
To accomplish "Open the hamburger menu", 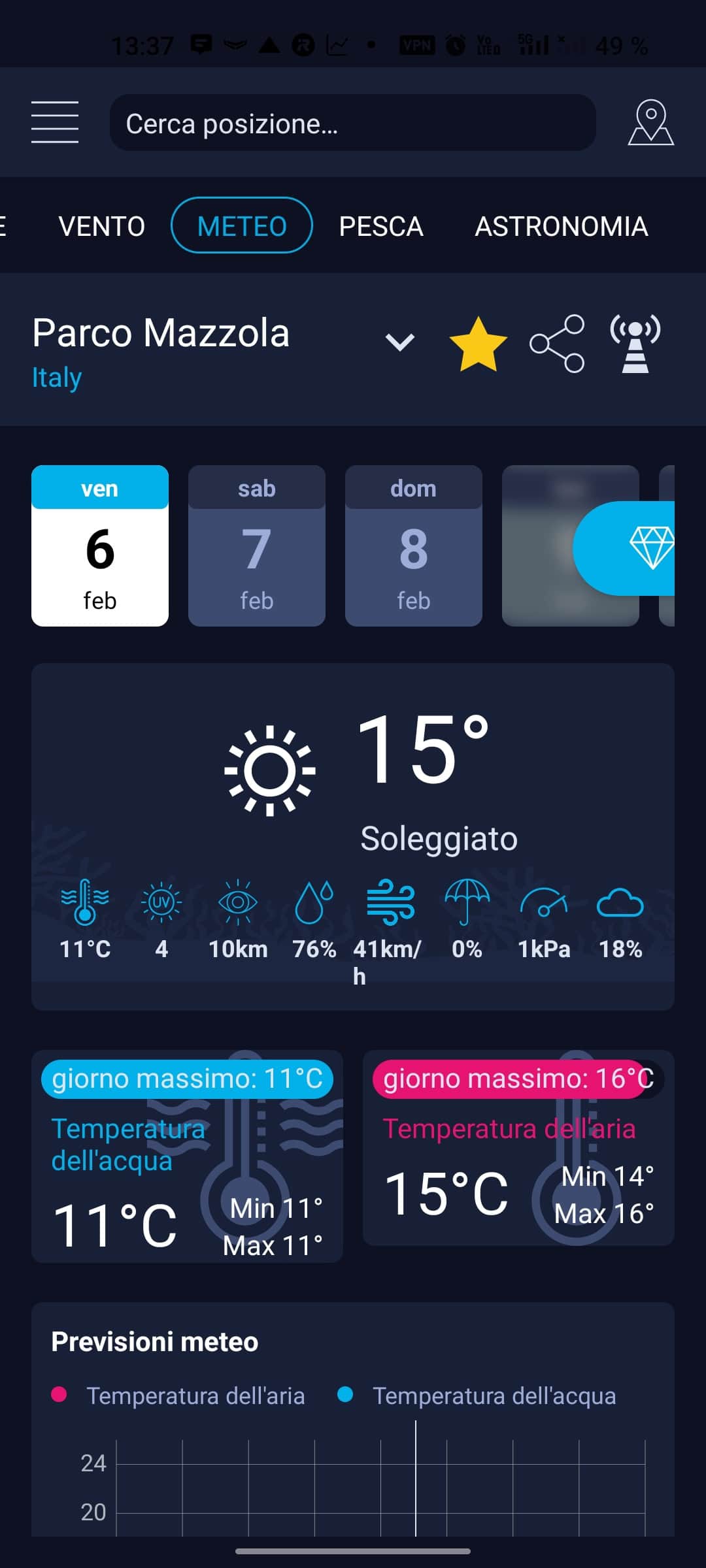I will (55, 122).
